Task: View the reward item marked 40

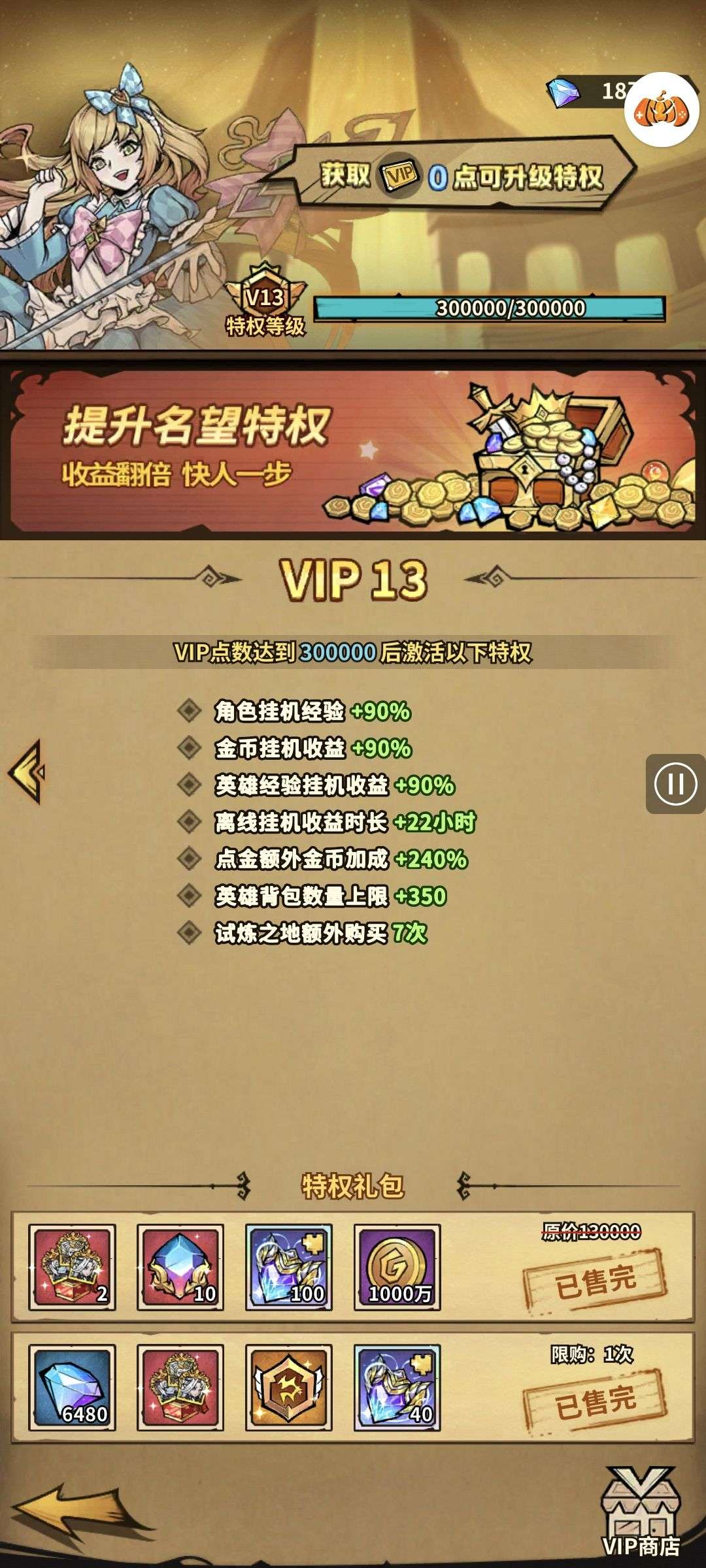Action: 397,1388
